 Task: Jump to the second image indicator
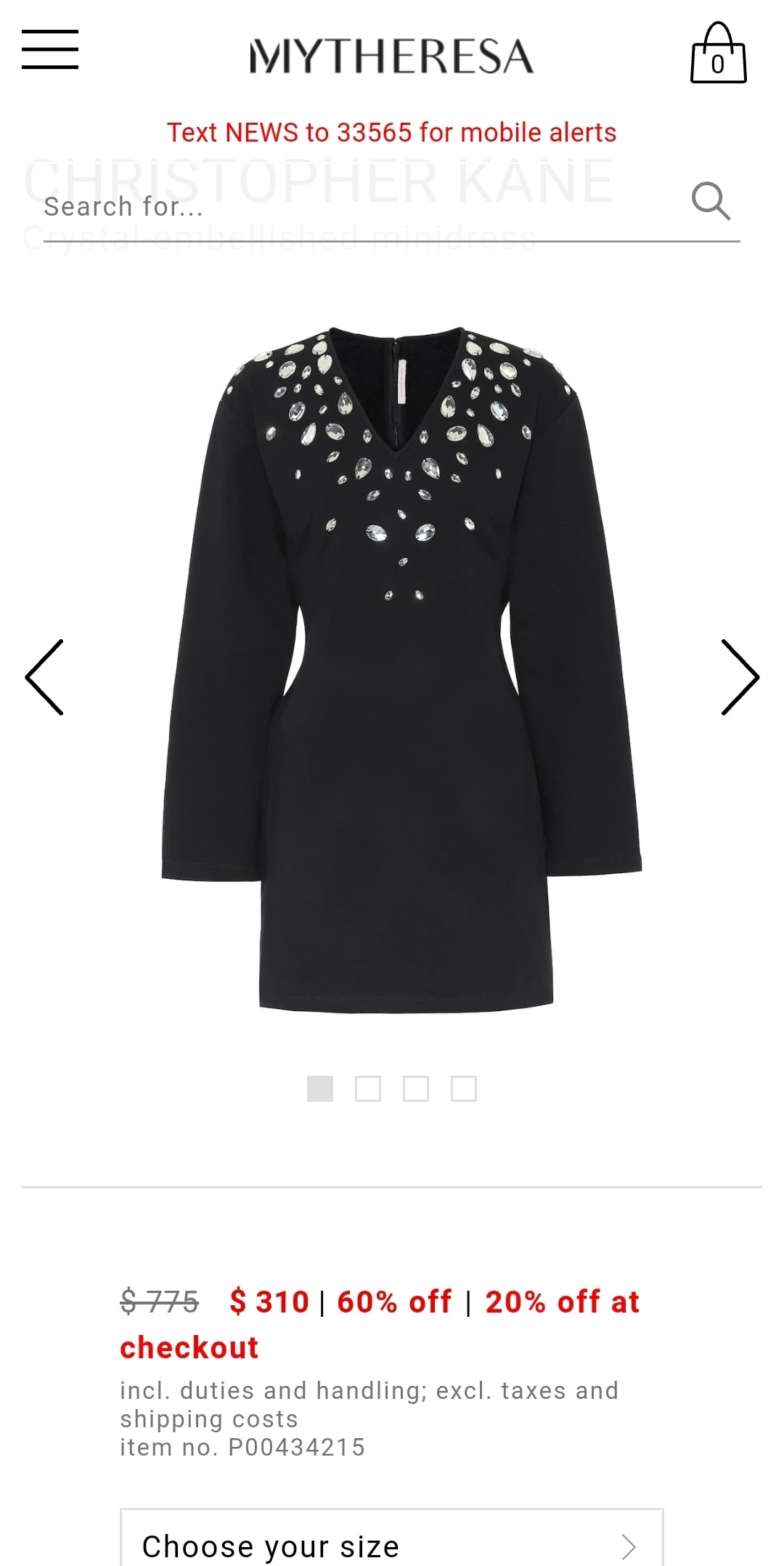[x=368, y=1089]
